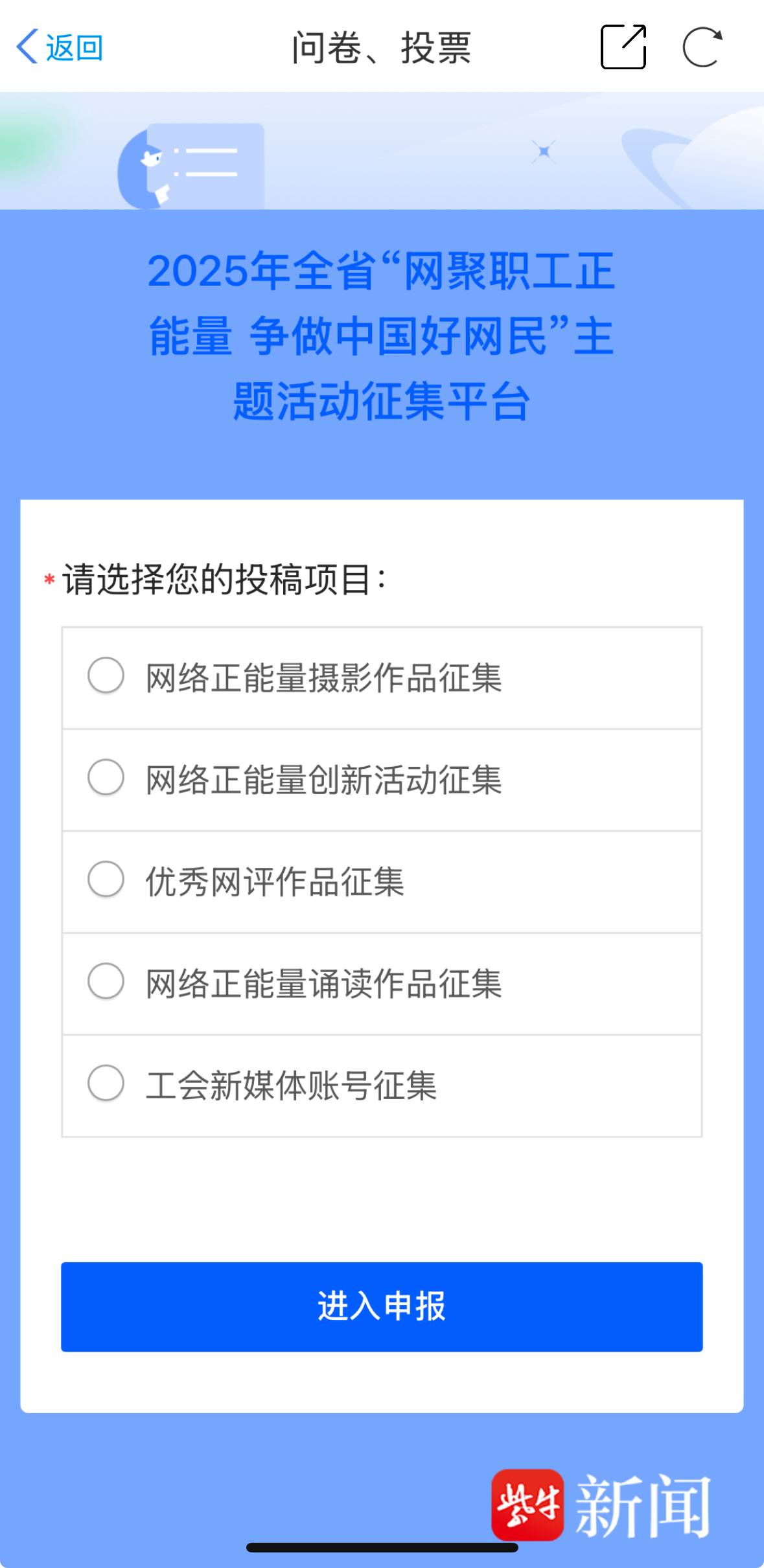Pick 优秀网评作品征集 option

tap(382, 881)
